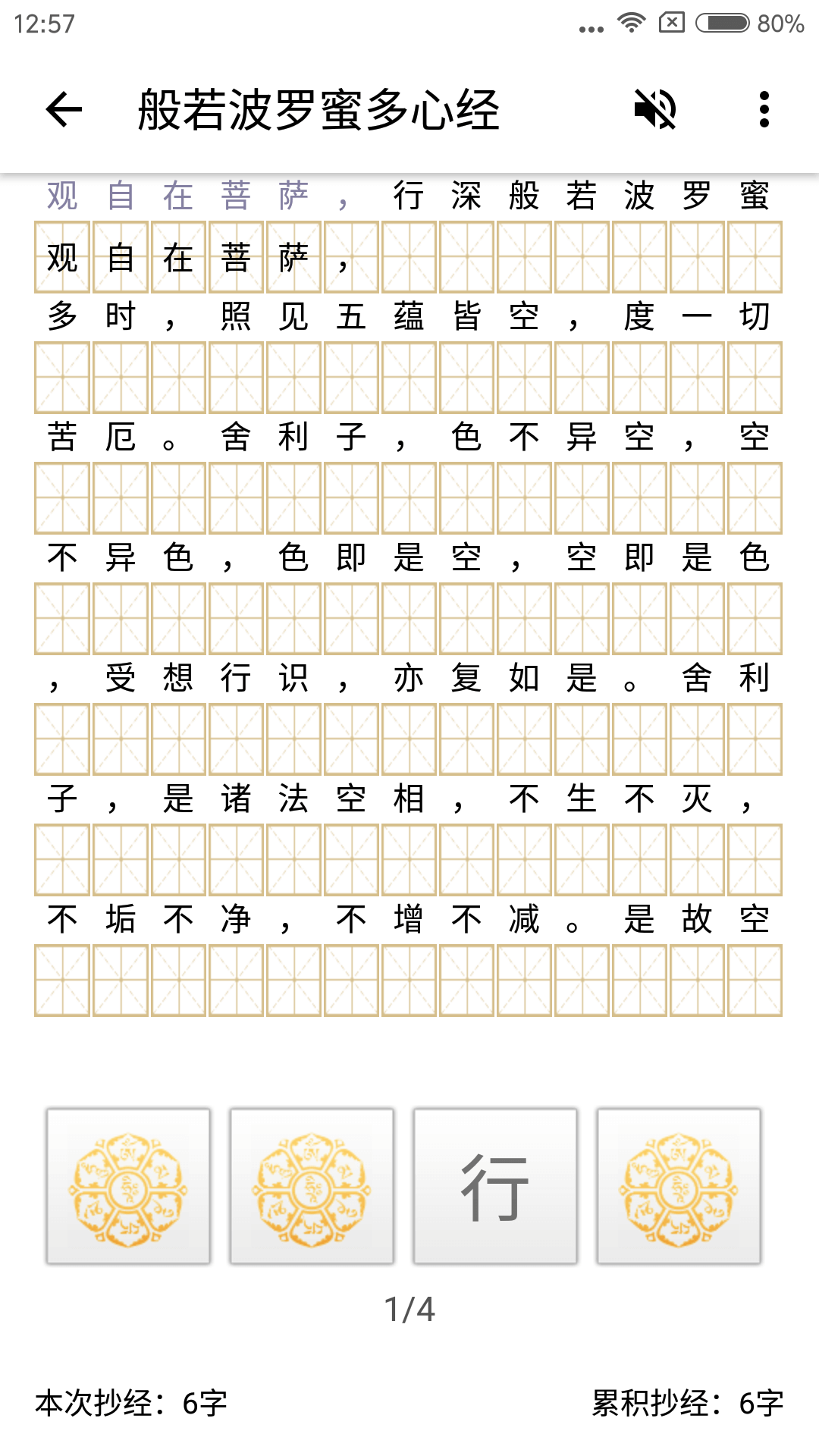The height and width of the screenshot is (1456, 819).
Task: Select the 行 character tile
Action: click(x=495, y=1187)
